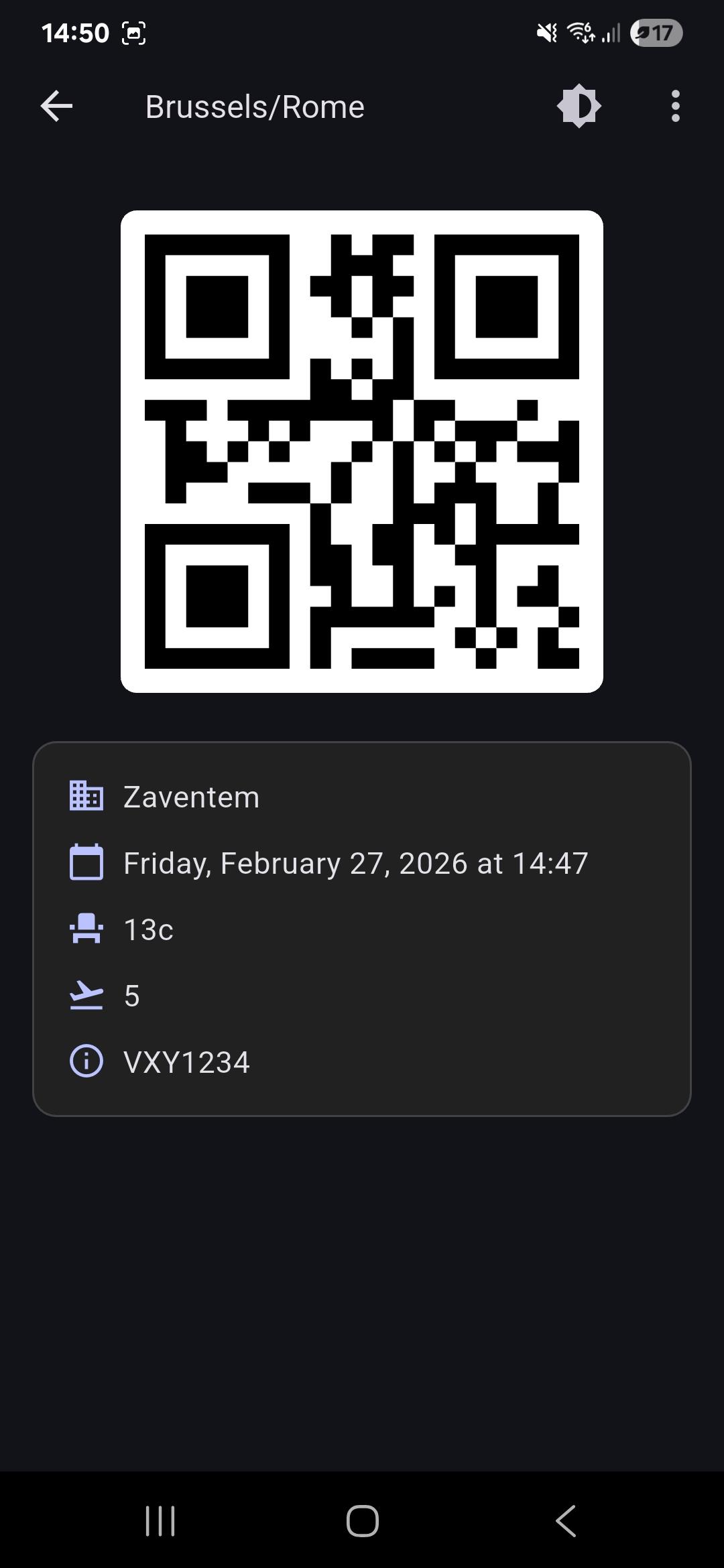Select the Zaventem airport label
724x1568 pixels.
tap(191, 796)
